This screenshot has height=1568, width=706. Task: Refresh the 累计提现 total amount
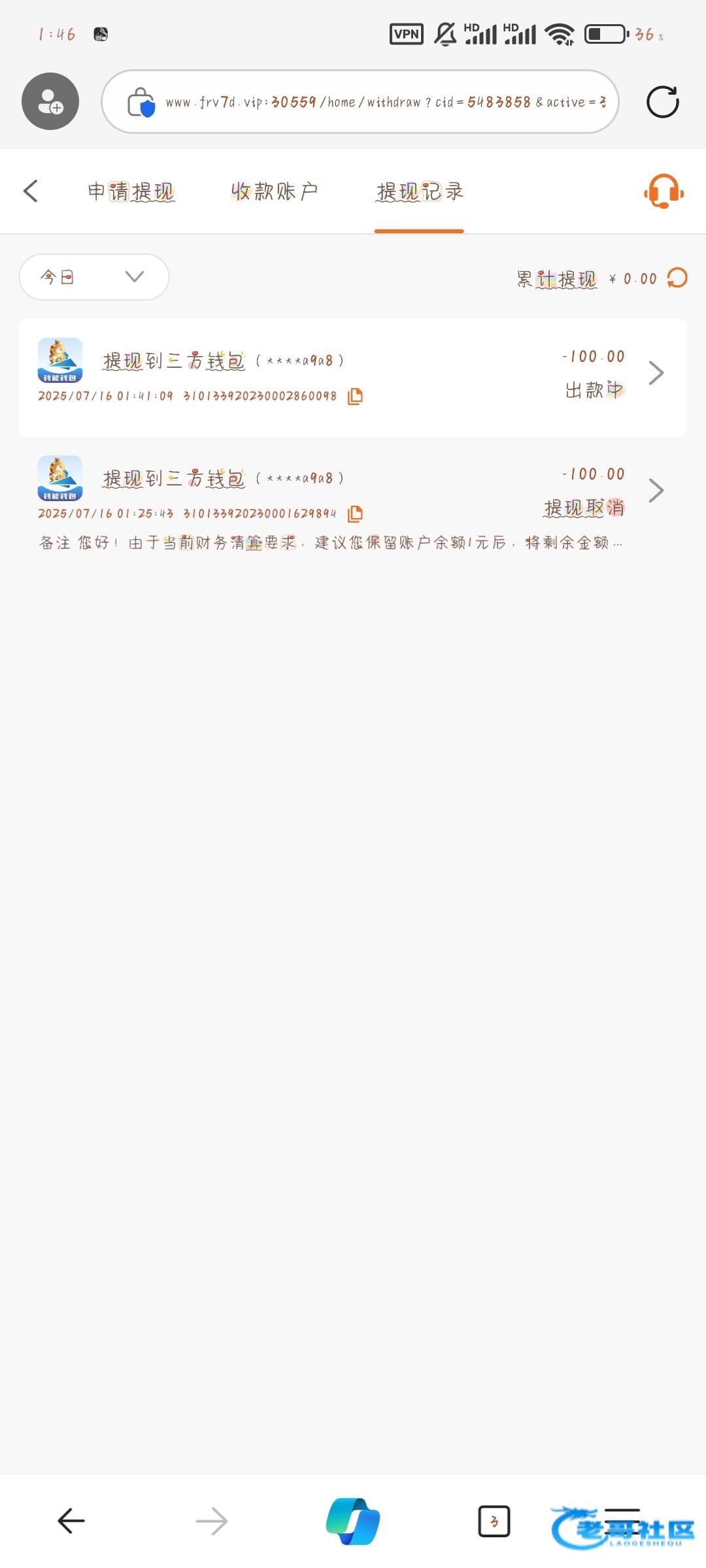pos(677,278)
